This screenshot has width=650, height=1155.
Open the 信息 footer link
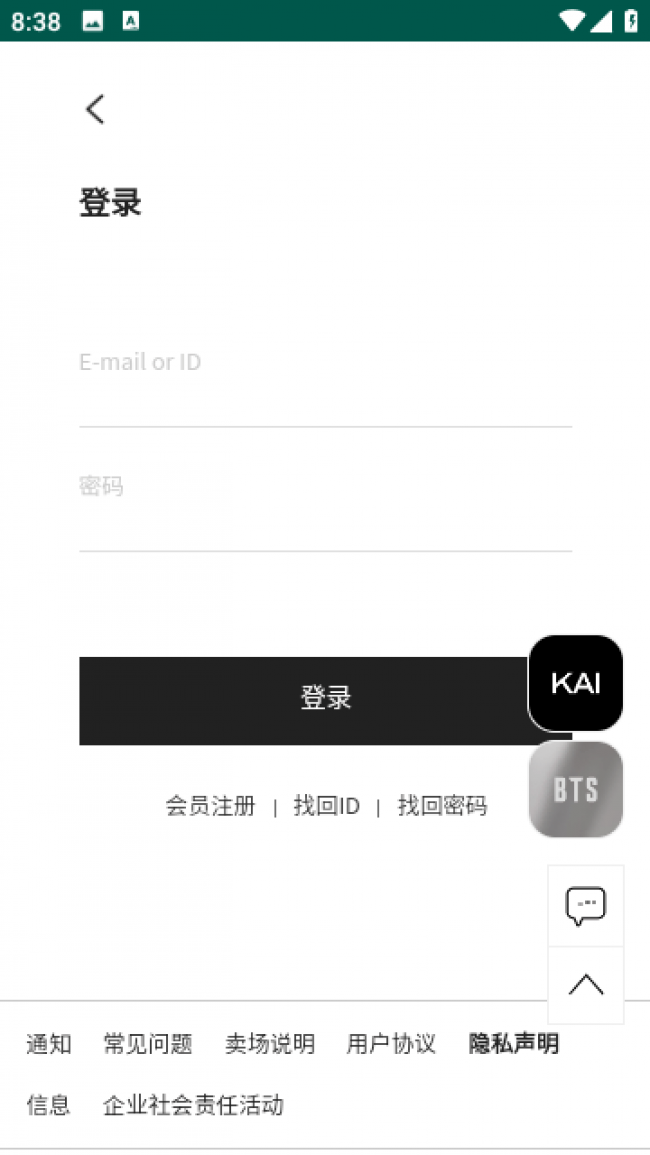point(49,1105)
